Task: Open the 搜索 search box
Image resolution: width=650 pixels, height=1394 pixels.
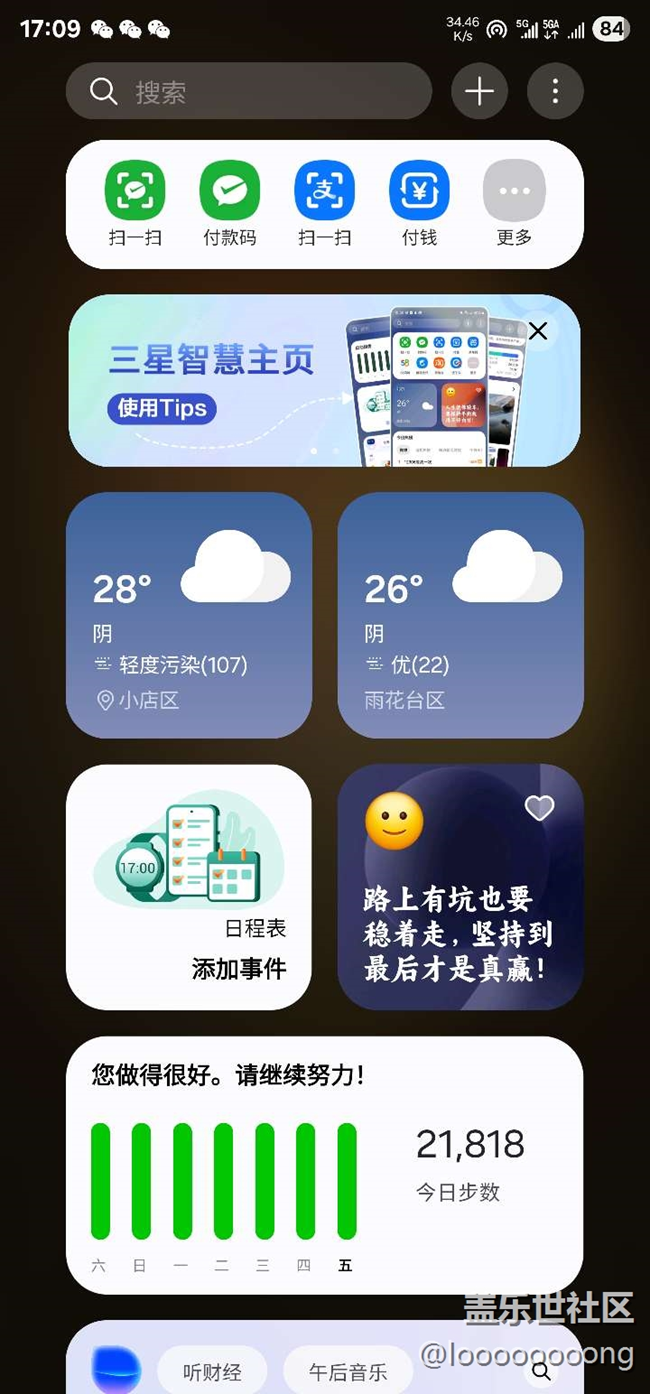Action: pyautogui.click(x=248, y=92)
